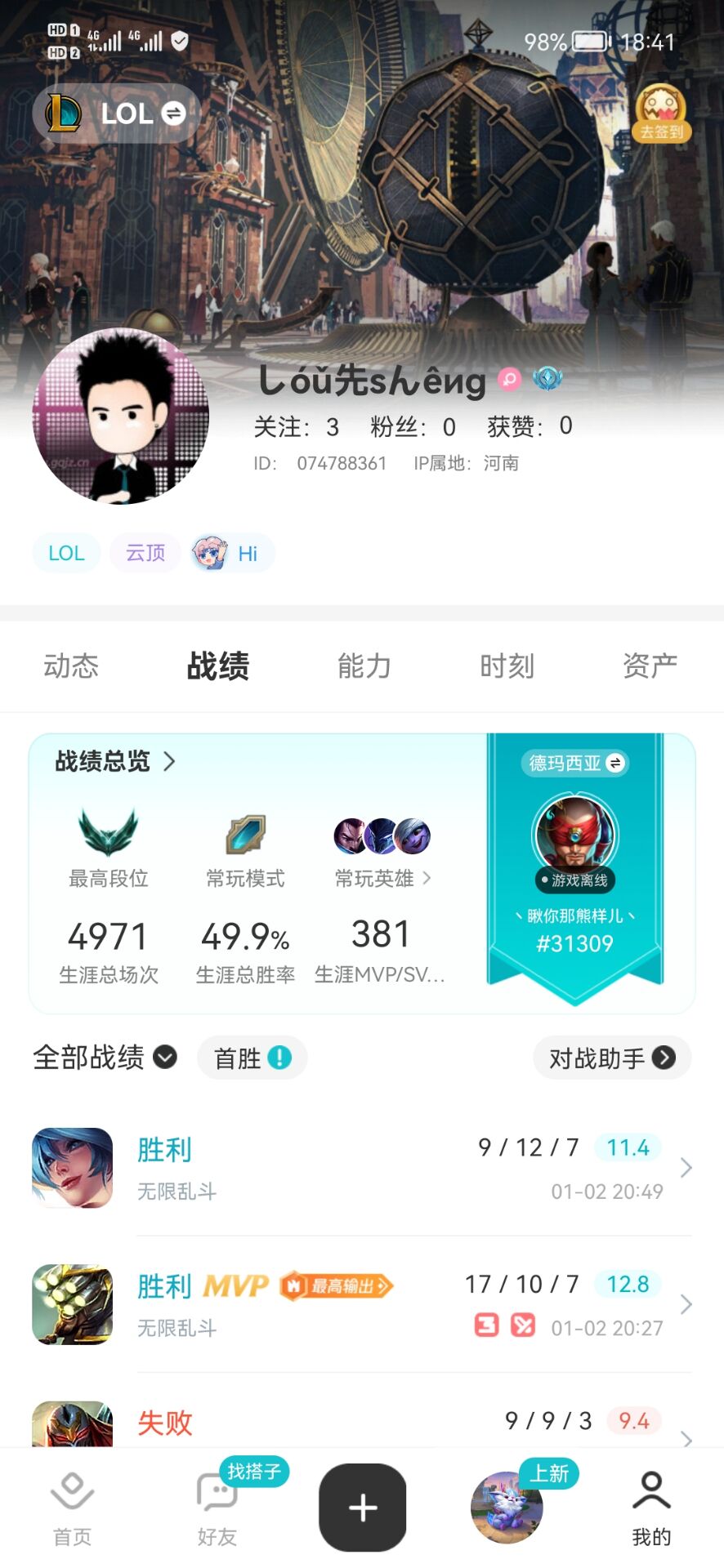Switch to the 能力 tab
Screen dimensions: 724x1568
(364, 666)
